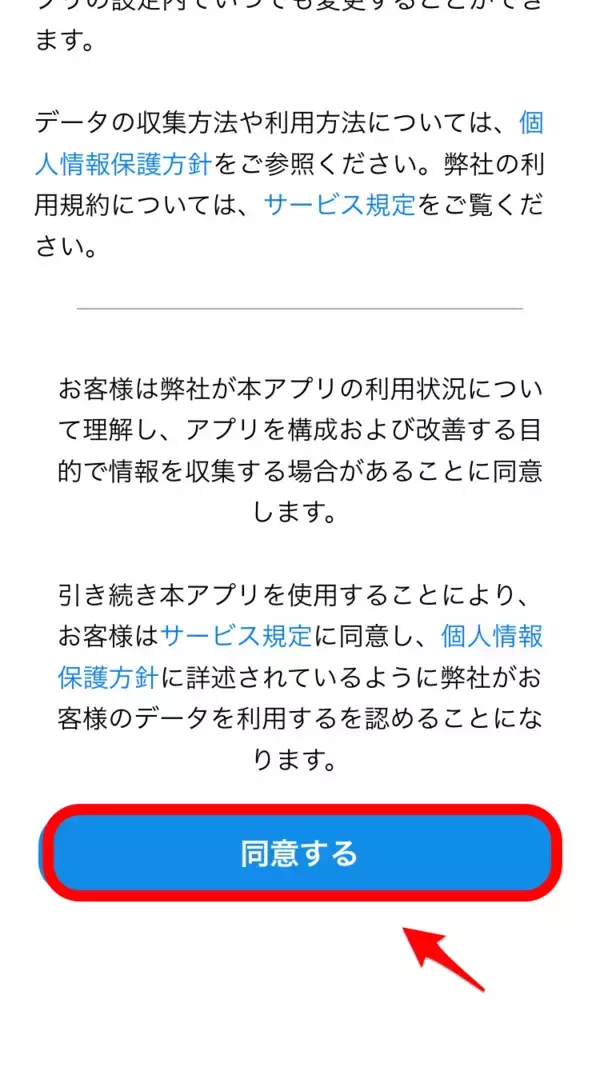
Task: Open サービス規定 link in the 利用規約 sentence
Action: point(339,205)
